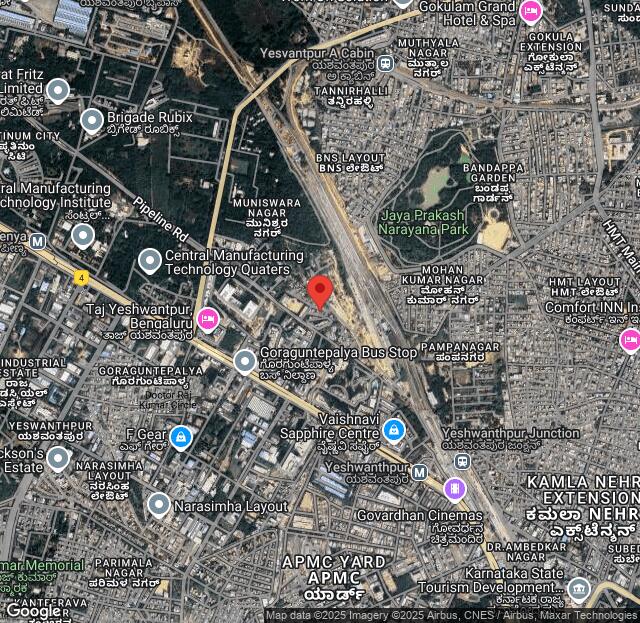
Task: Open Central Manufacturing Technology Quaters pin
Action: coord(150,262)
